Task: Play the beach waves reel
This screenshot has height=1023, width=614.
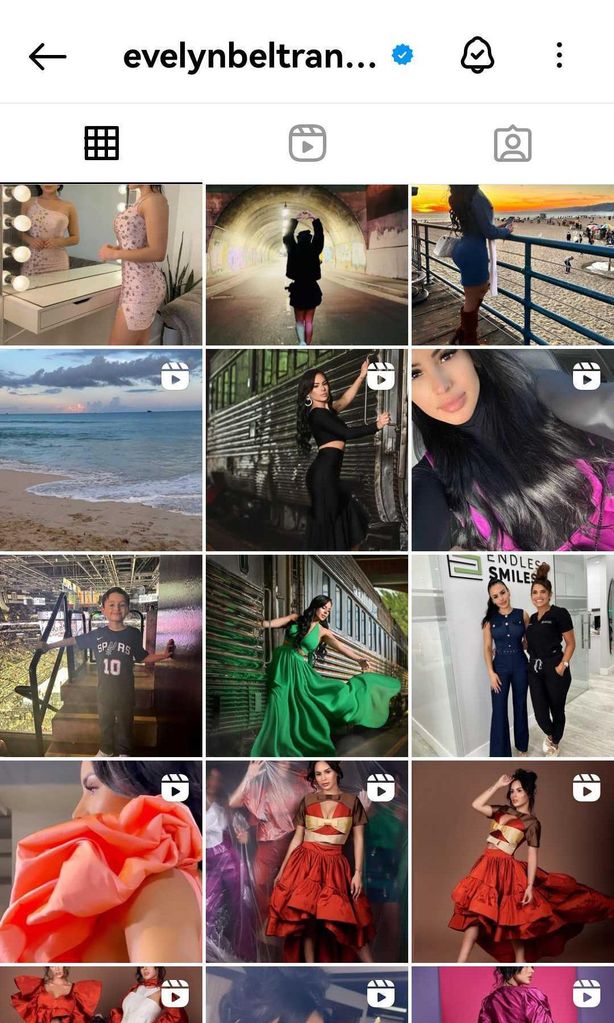Action: (101, 449)
